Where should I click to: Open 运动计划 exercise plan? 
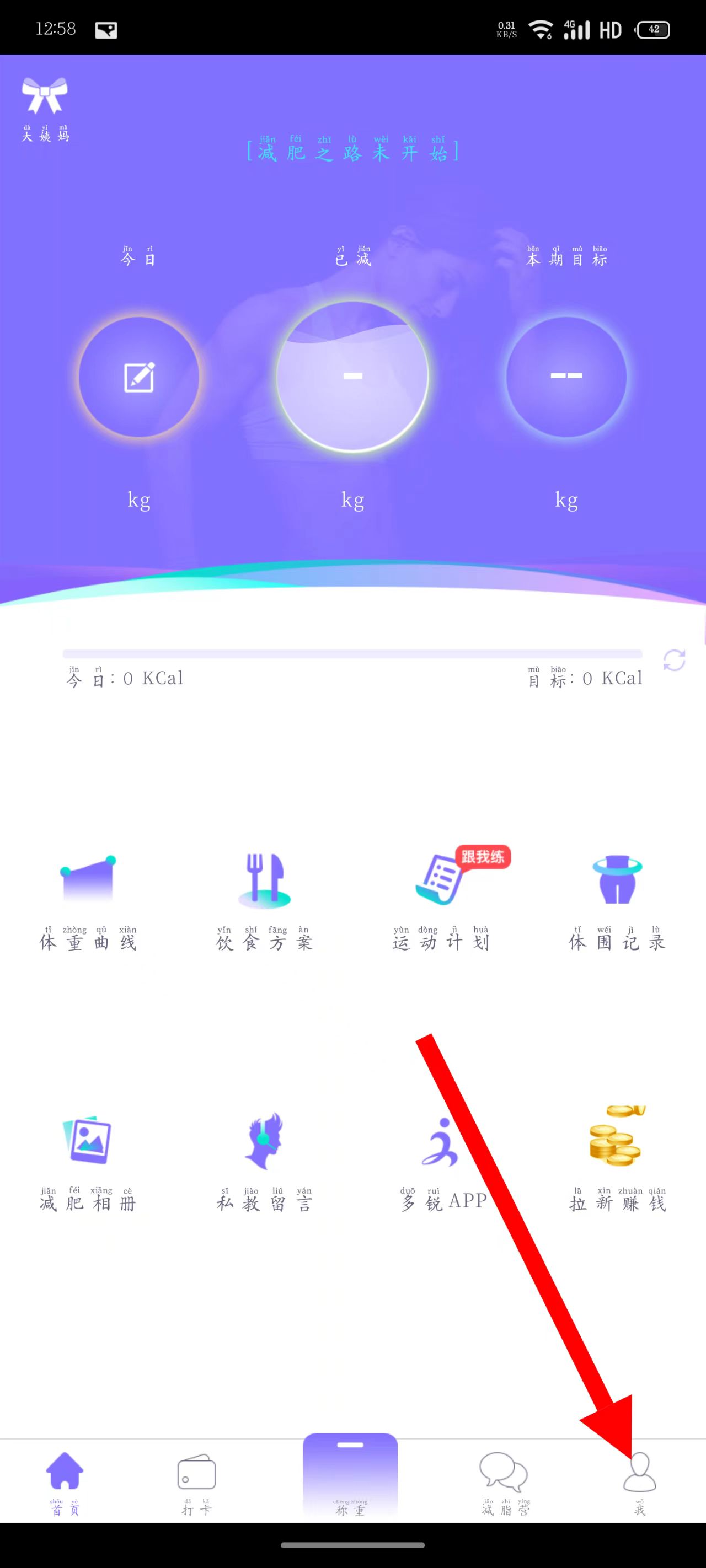(441, 901)
